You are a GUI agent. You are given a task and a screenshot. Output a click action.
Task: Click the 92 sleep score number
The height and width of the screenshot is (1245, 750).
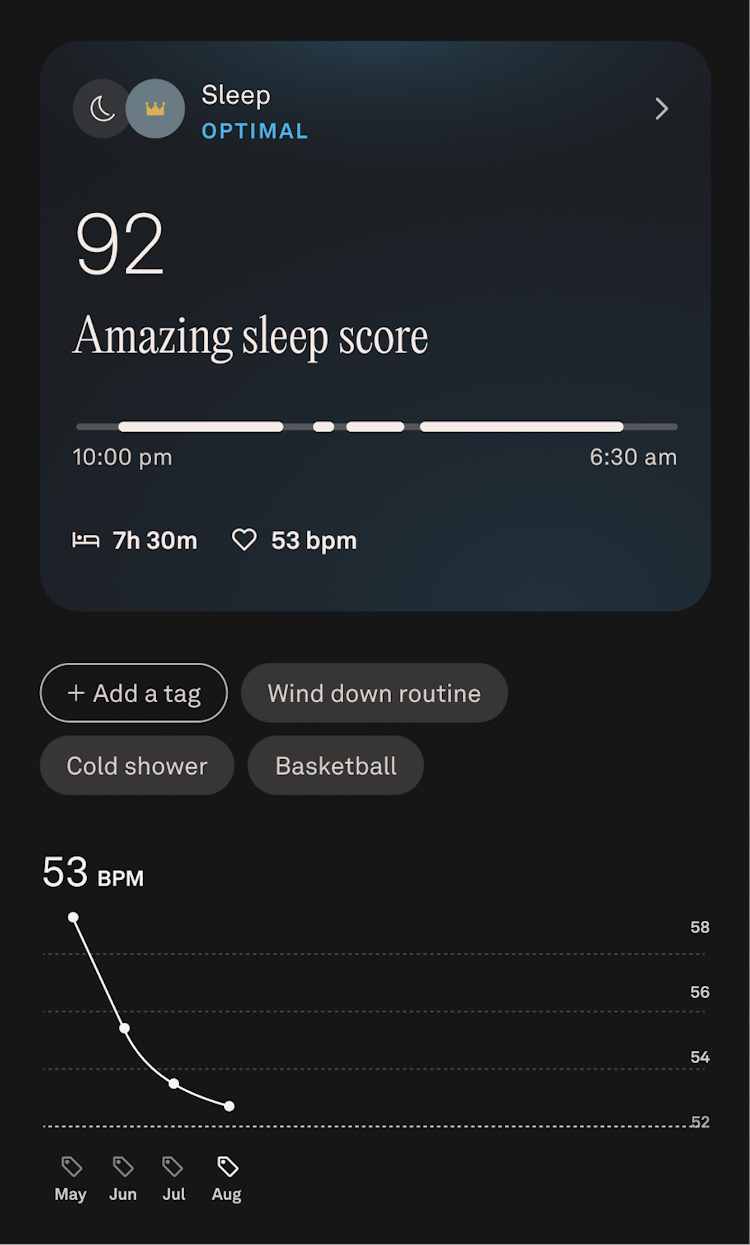(x=120, y=243)
